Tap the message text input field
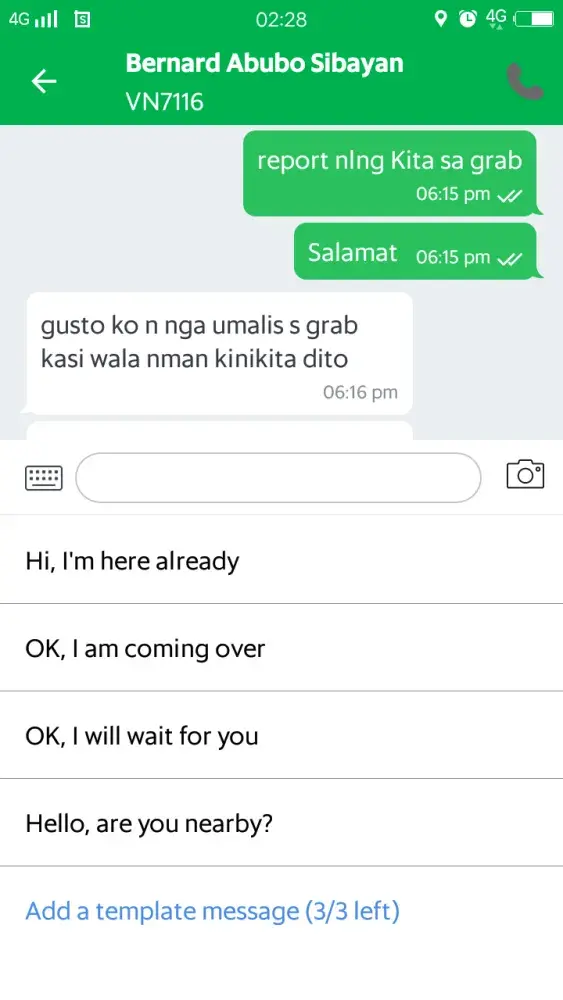Image resolution: width=563 pixels, height=1000 pixels. [278, 478]
